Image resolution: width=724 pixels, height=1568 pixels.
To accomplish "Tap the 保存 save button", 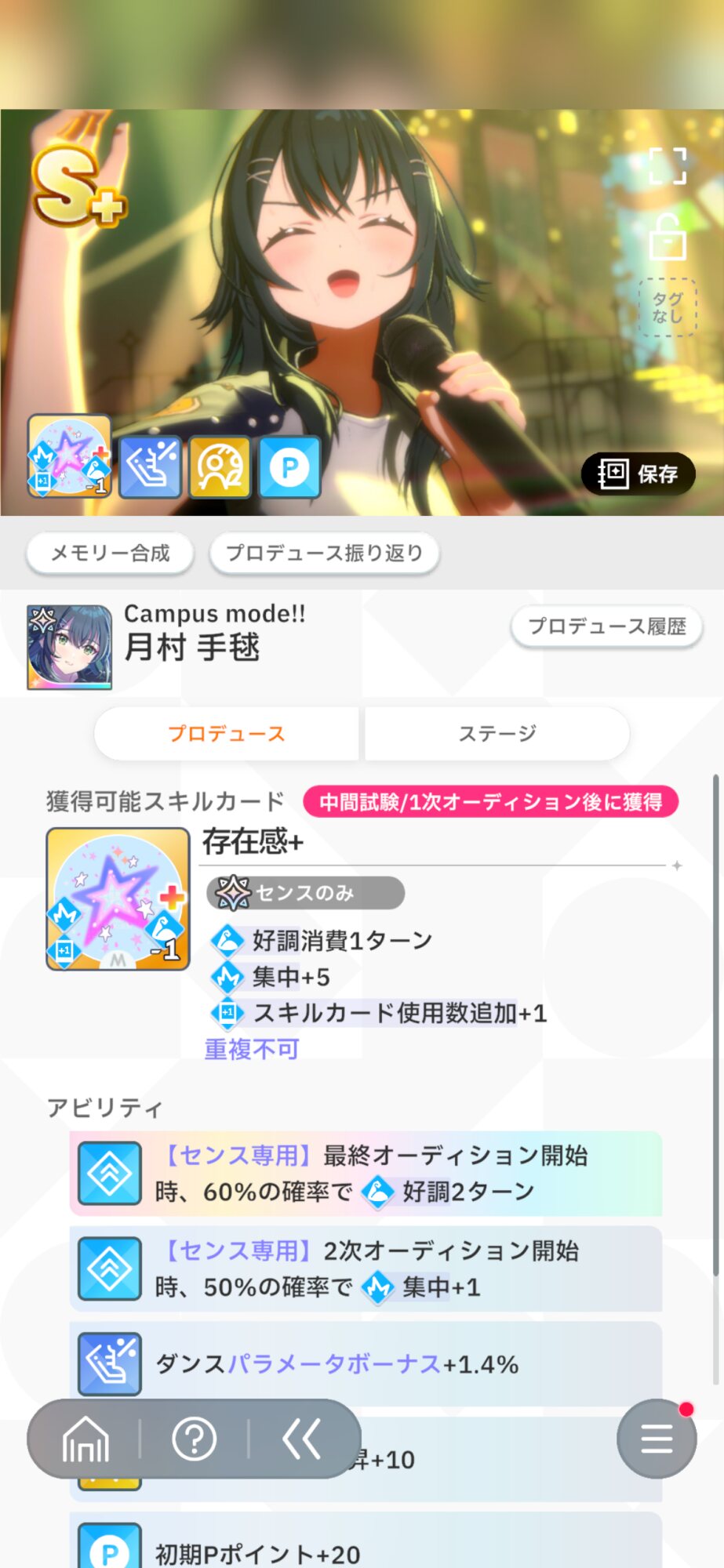I will [638, 474].
